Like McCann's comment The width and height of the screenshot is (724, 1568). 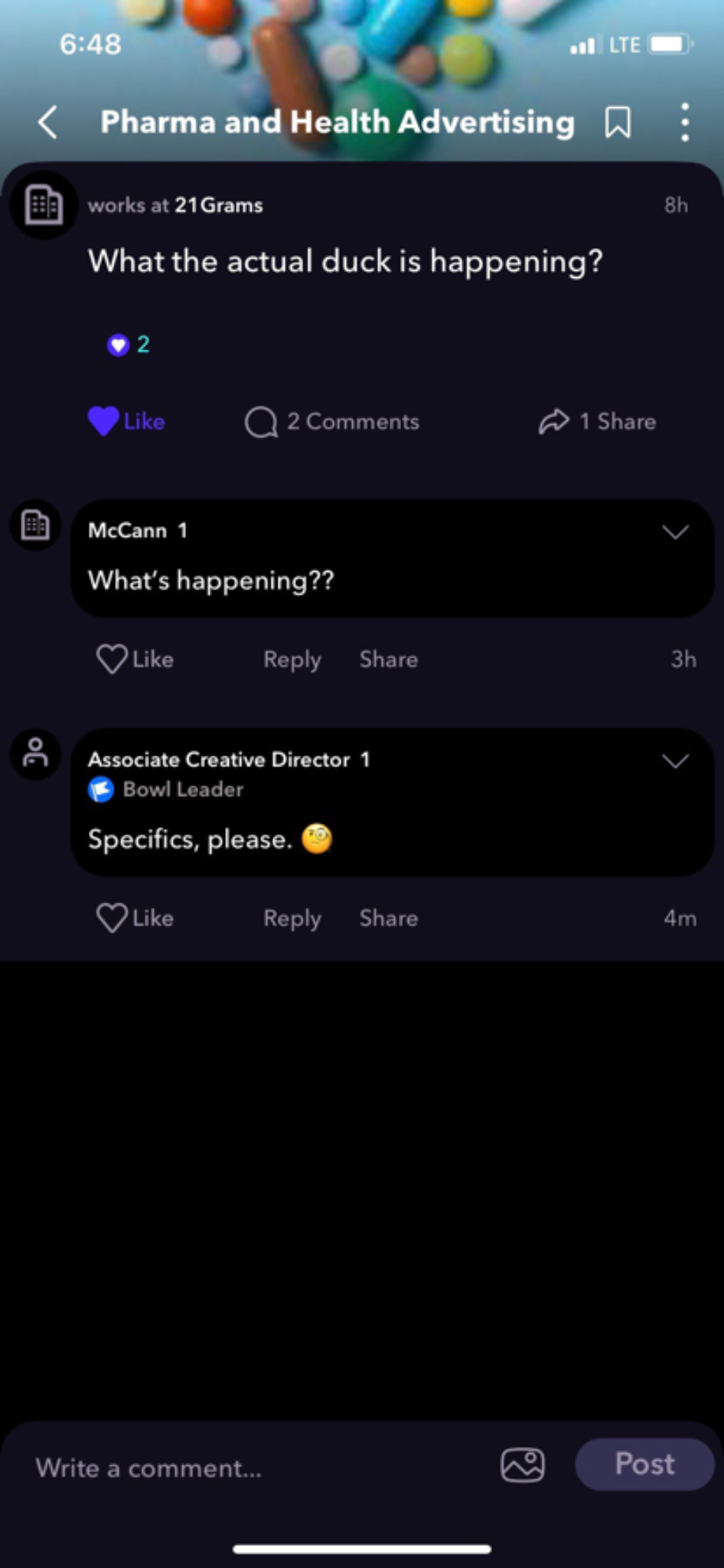click(135, 659)
